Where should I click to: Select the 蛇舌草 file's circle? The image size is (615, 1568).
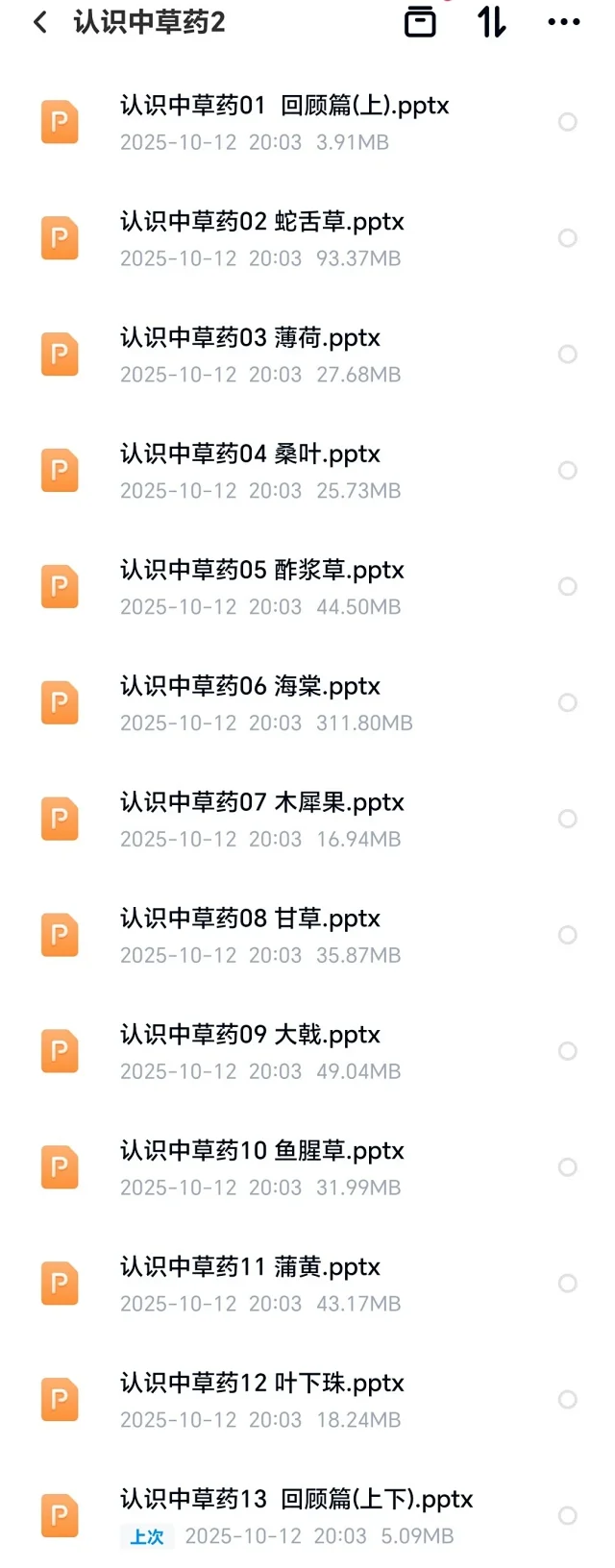[568, 238]
